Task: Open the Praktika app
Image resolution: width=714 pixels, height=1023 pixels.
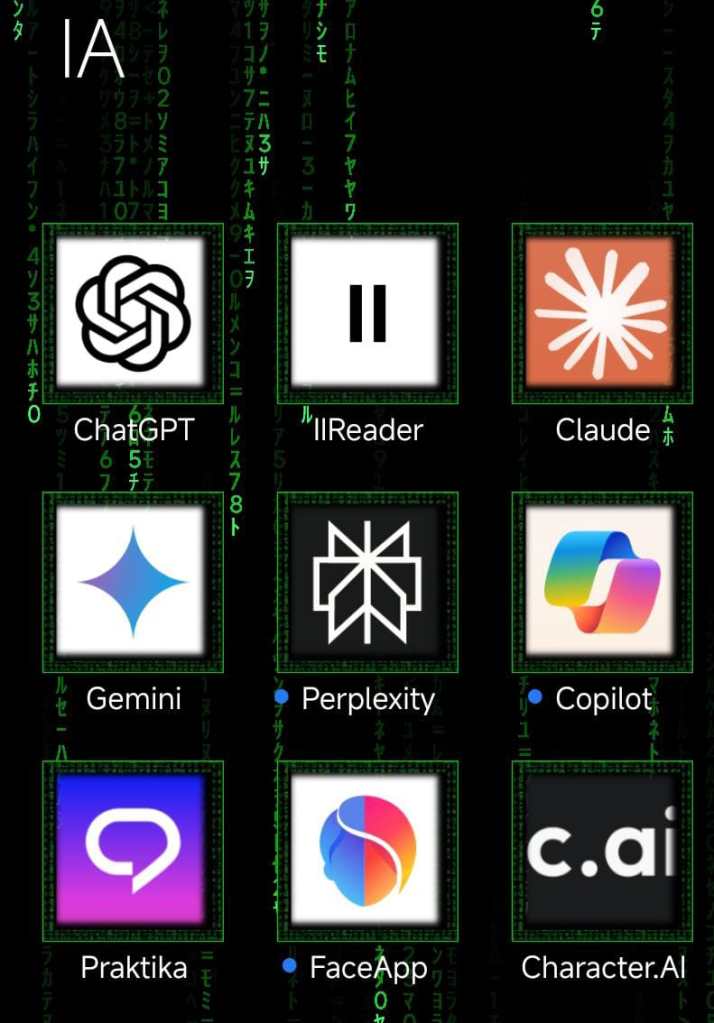Action: point(133,850)
